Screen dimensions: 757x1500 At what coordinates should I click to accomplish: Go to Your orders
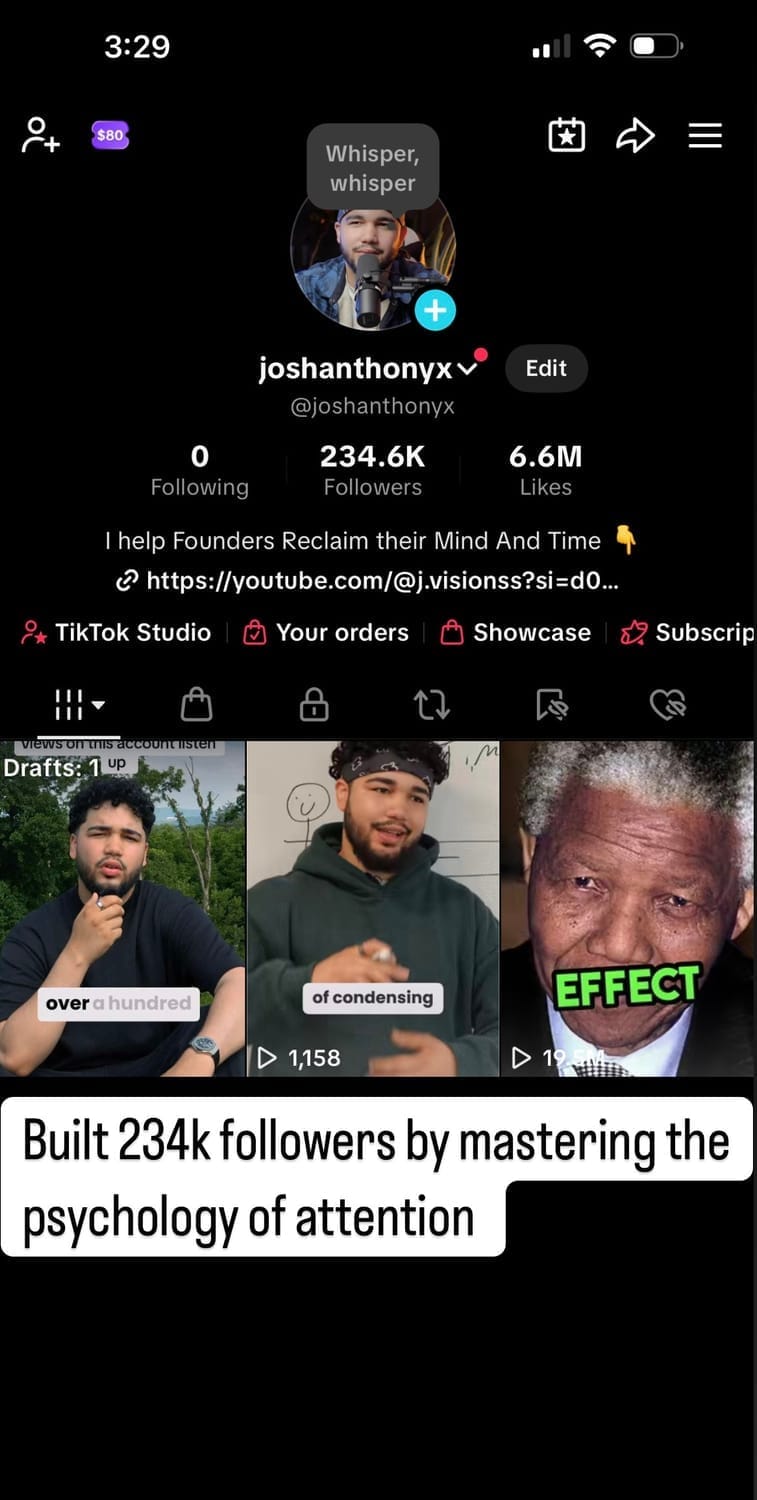tap(327, 632)
